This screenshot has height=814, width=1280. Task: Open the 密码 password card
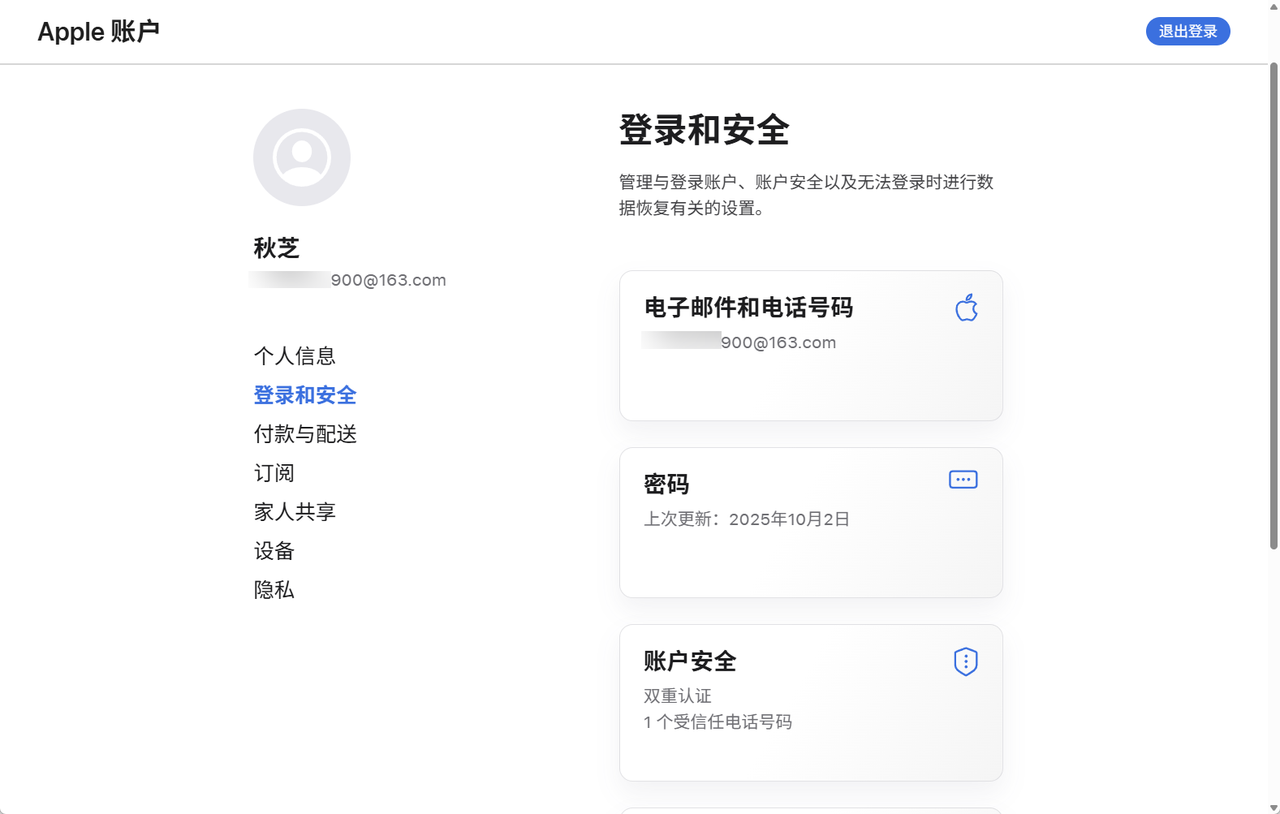click(x=810, y=522)
